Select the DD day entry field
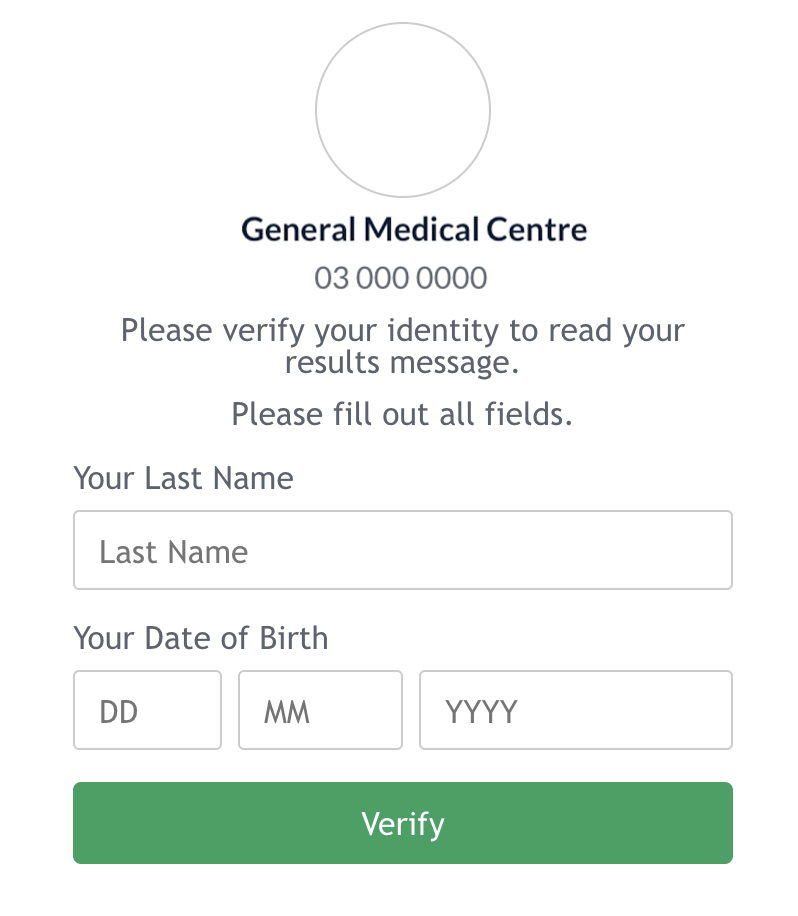Image resolution: width=798 pixels, height=916 pixels. coord(147,710)
